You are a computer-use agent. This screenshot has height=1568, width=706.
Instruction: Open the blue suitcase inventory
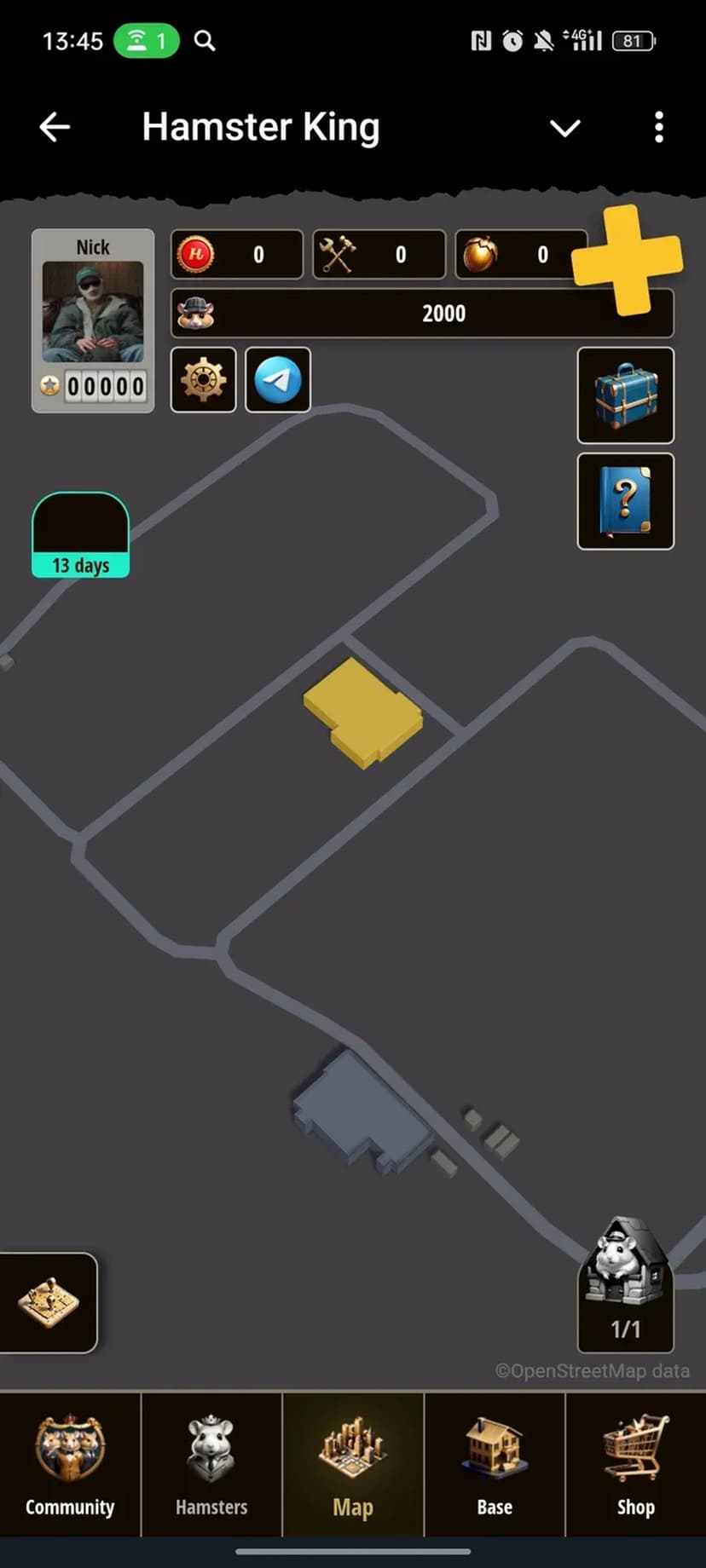(625, 395)
